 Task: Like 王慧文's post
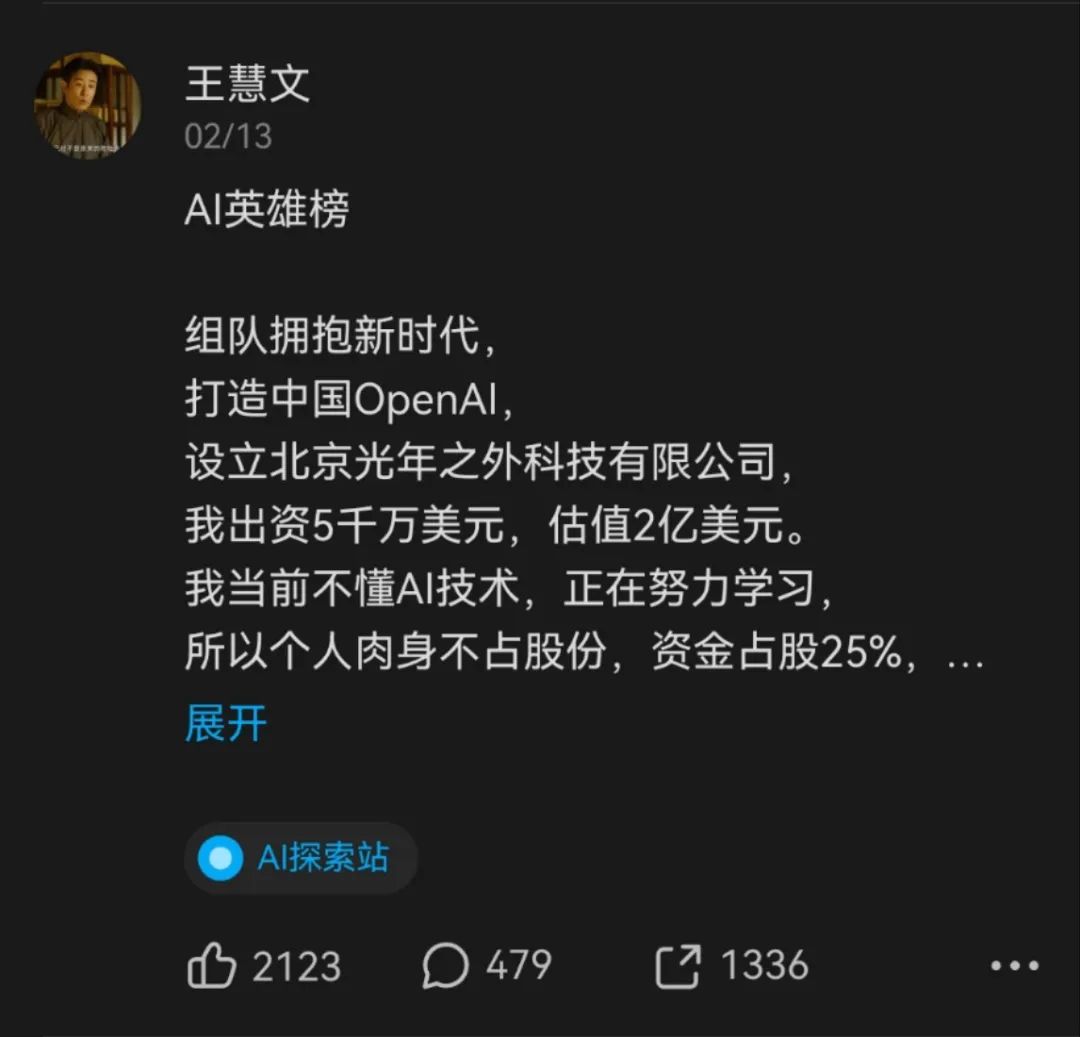tap(211, 966)
